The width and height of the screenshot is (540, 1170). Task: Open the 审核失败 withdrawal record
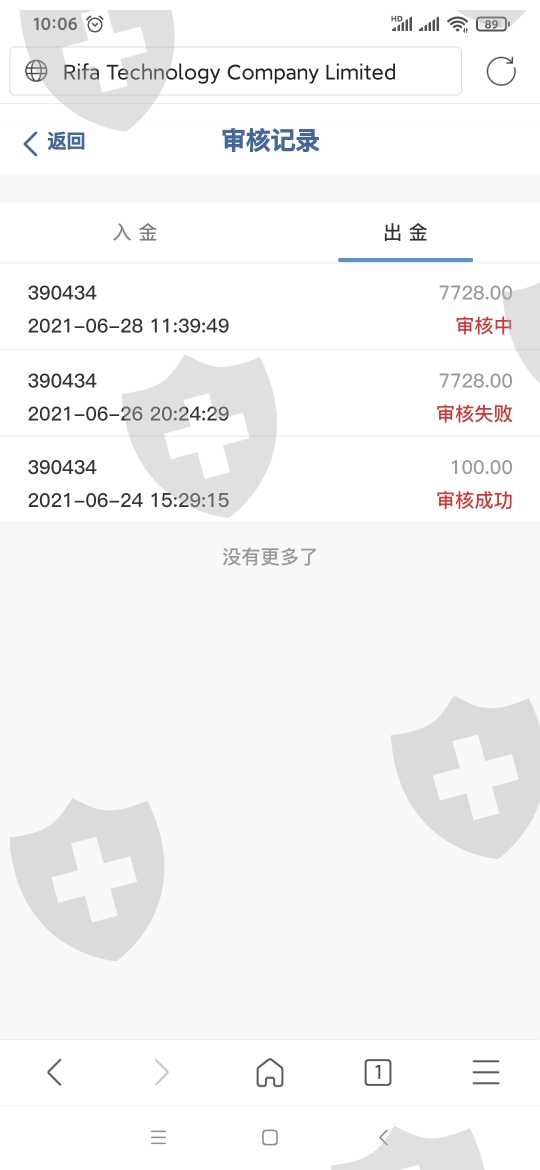pos(270,394)
